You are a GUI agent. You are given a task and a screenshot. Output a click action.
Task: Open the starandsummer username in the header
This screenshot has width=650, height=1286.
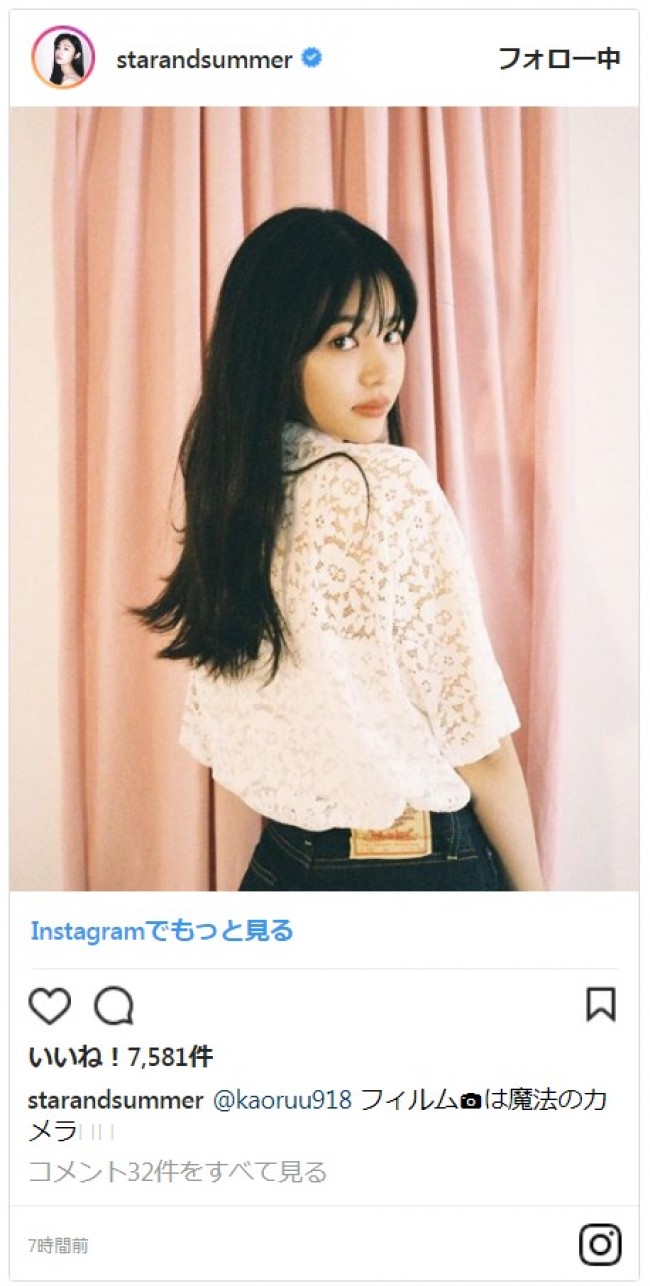pyautogui.click(x=204, y=59)
